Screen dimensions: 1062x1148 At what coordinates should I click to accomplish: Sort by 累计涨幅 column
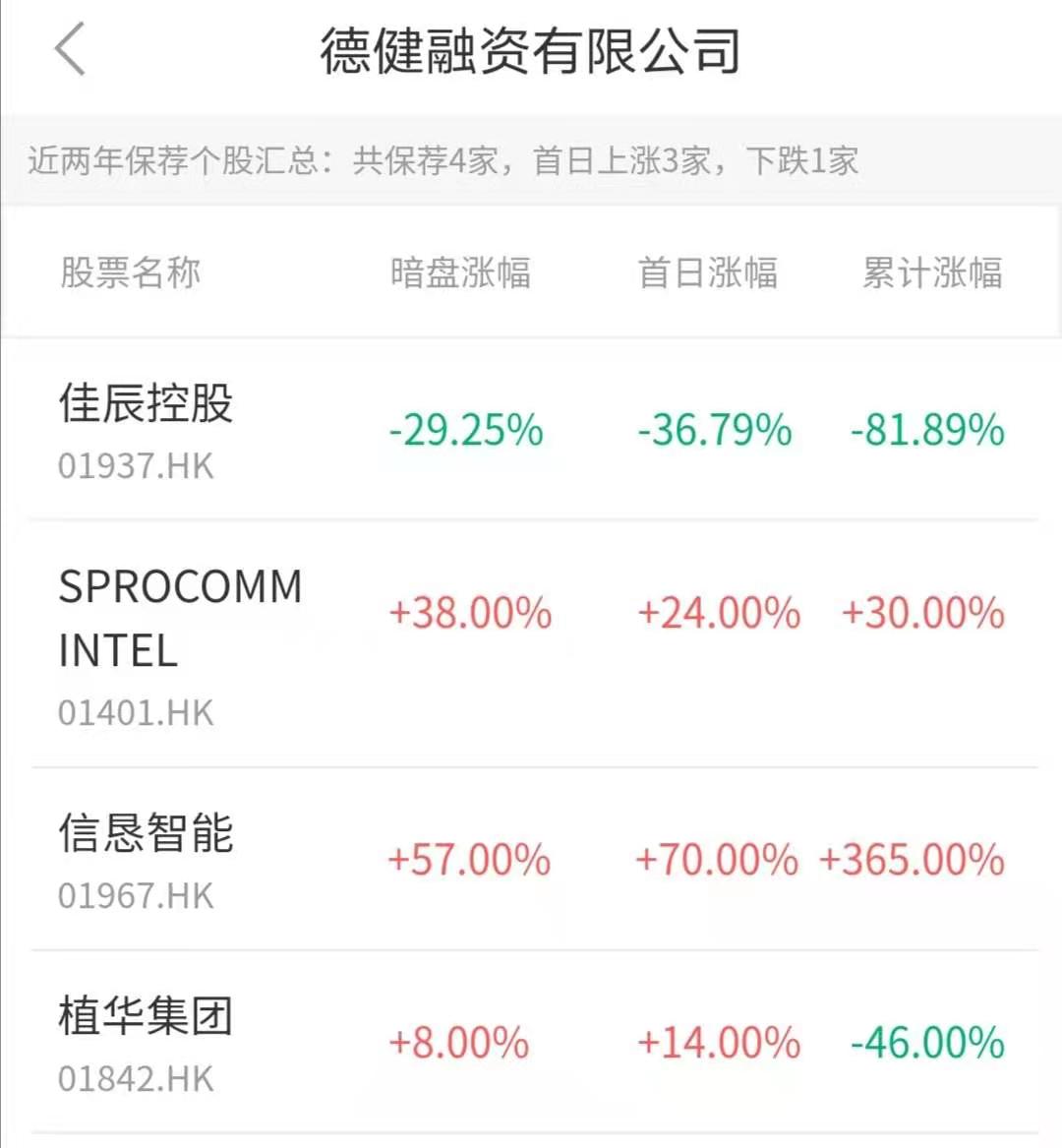coord(932,272)
